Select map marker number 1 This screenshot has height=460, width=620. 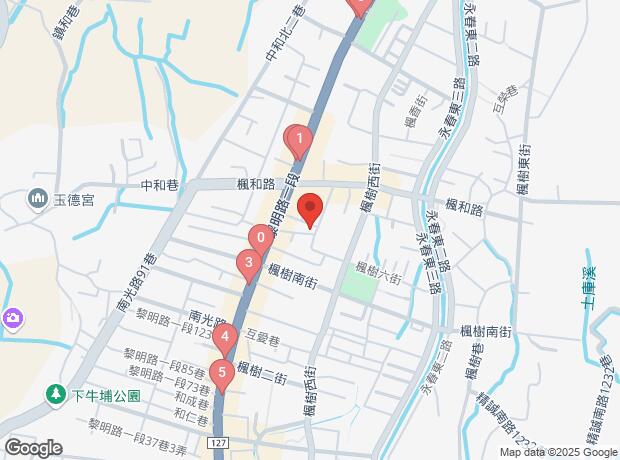(299, 139)
